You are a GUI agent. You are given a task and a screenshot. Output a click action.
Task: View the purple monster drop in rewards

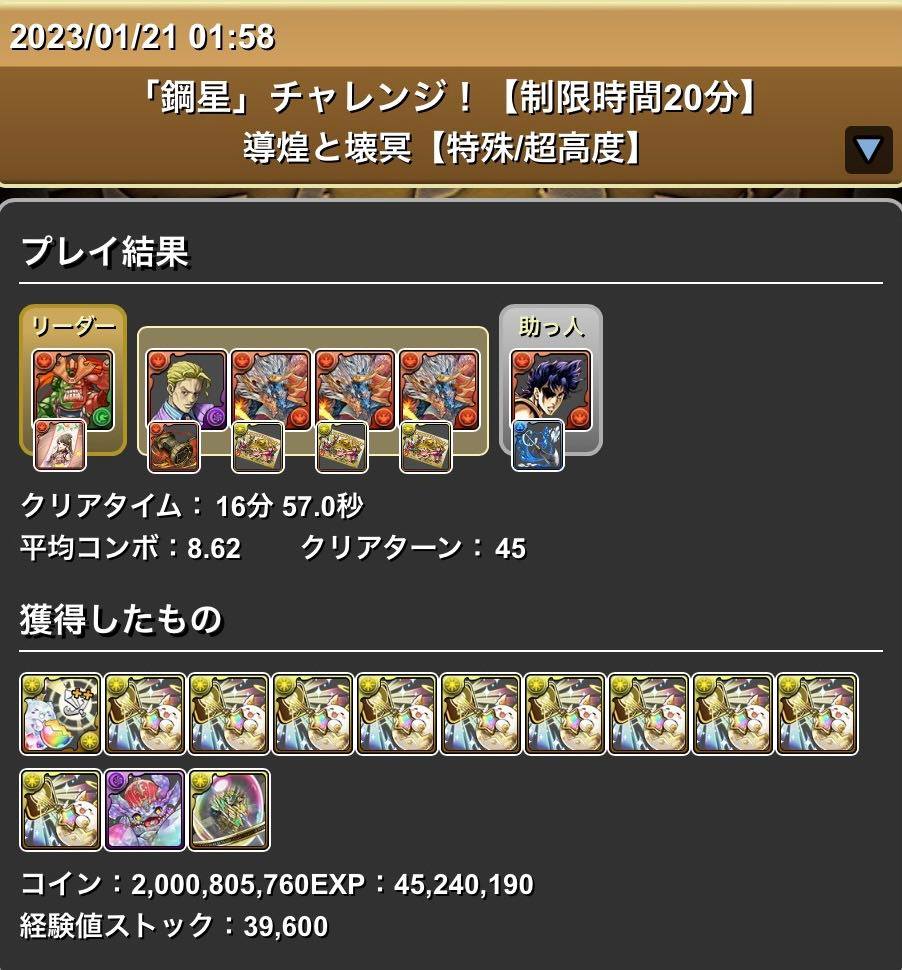[x=145, y=809]
